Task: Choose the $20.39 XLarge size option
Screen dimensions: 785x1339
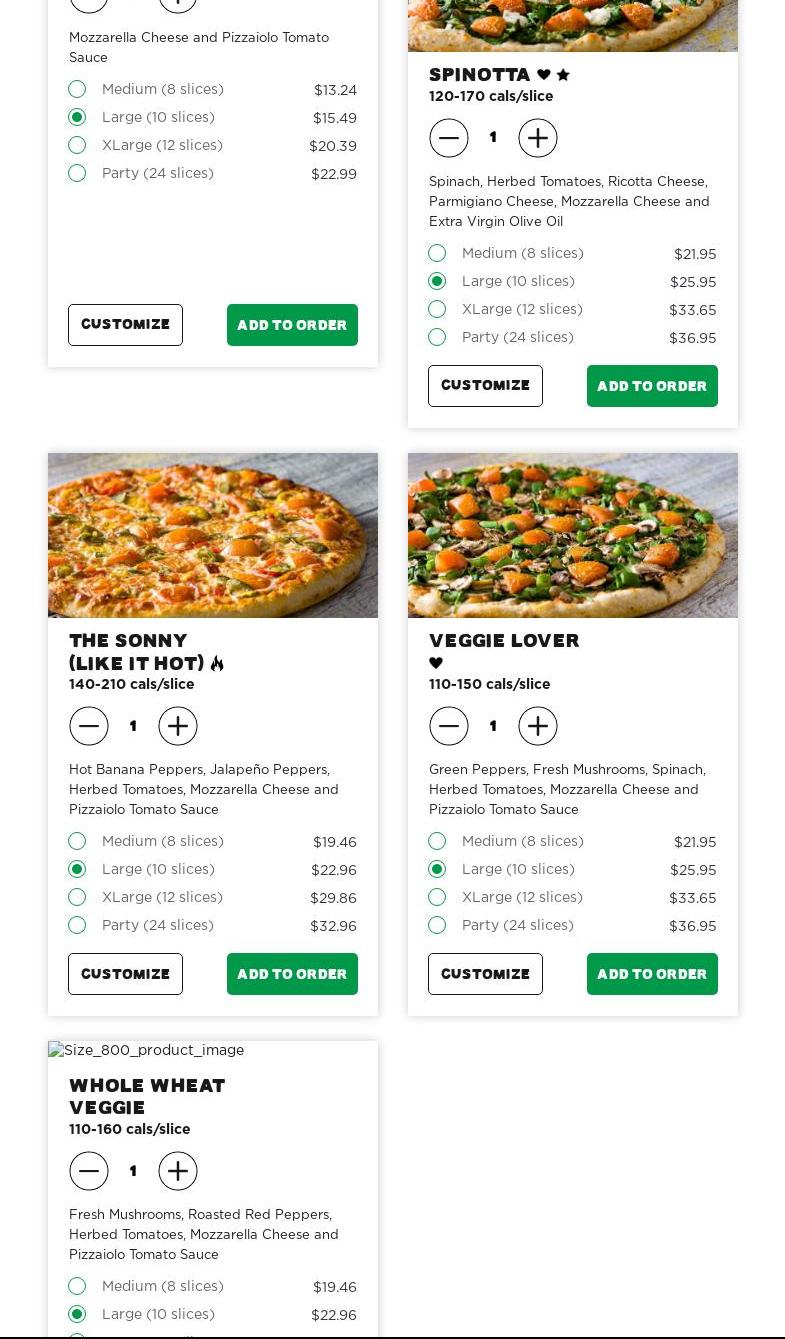Action: (78, 146)
